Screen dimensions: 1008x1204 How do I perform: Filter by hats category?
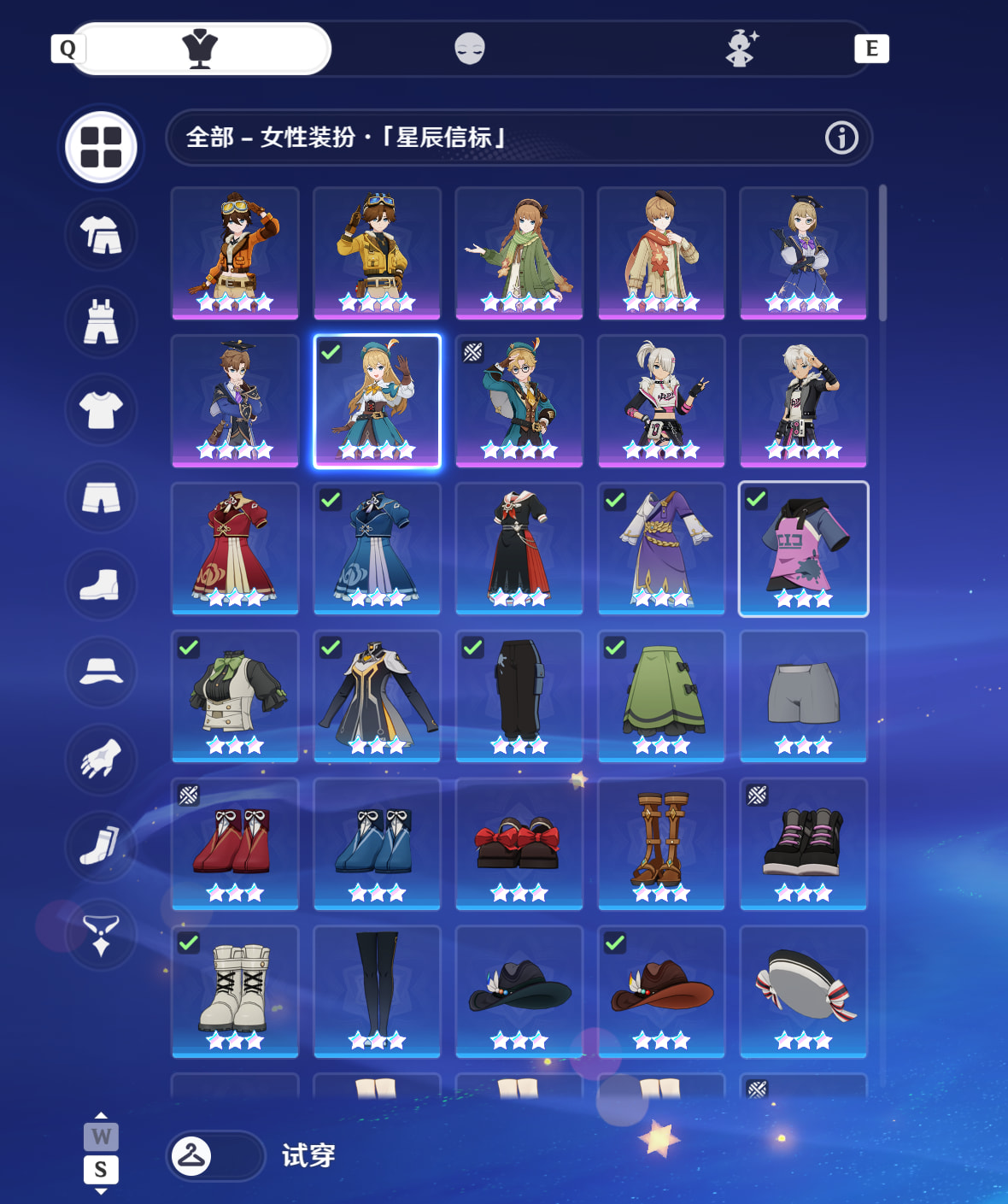coord(102,672)
